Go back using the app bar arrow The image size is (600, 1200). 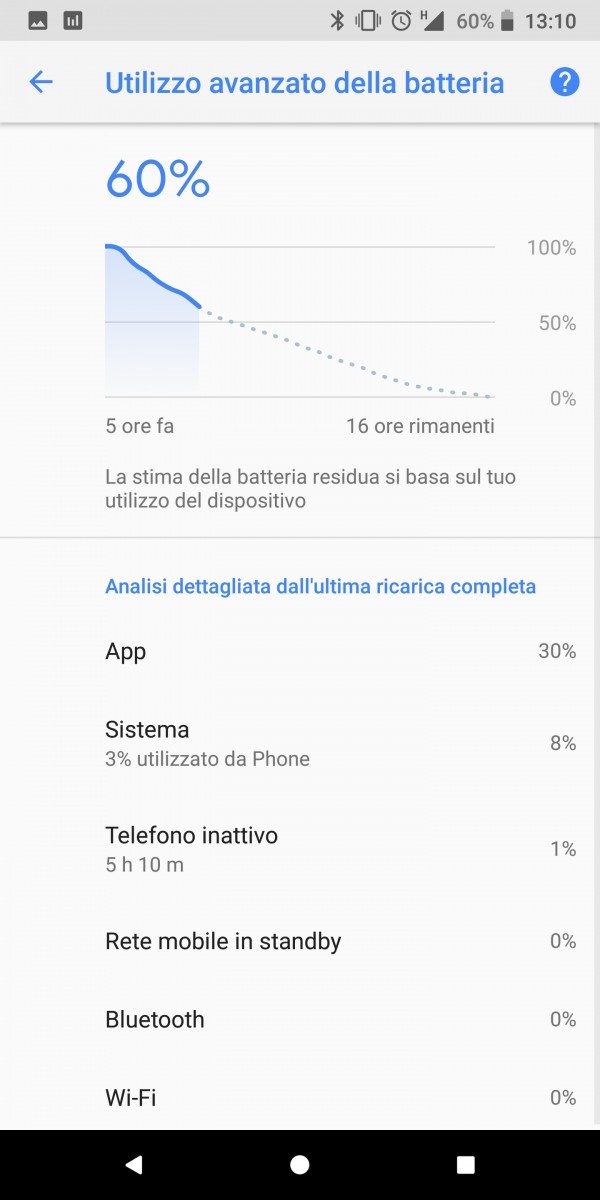tap(41, 82)
